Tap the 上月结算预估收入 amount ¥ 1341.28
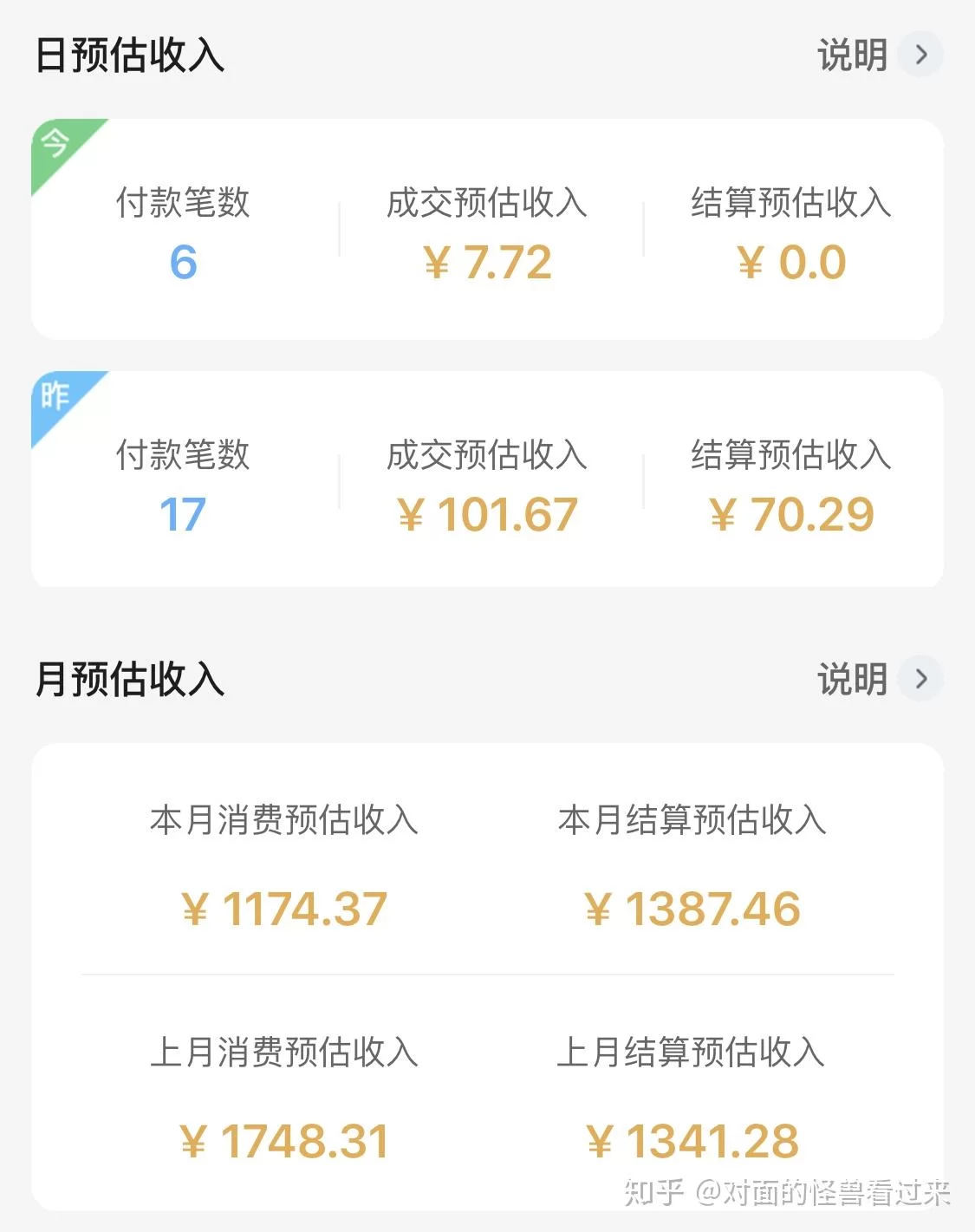 coord(693,1140)
